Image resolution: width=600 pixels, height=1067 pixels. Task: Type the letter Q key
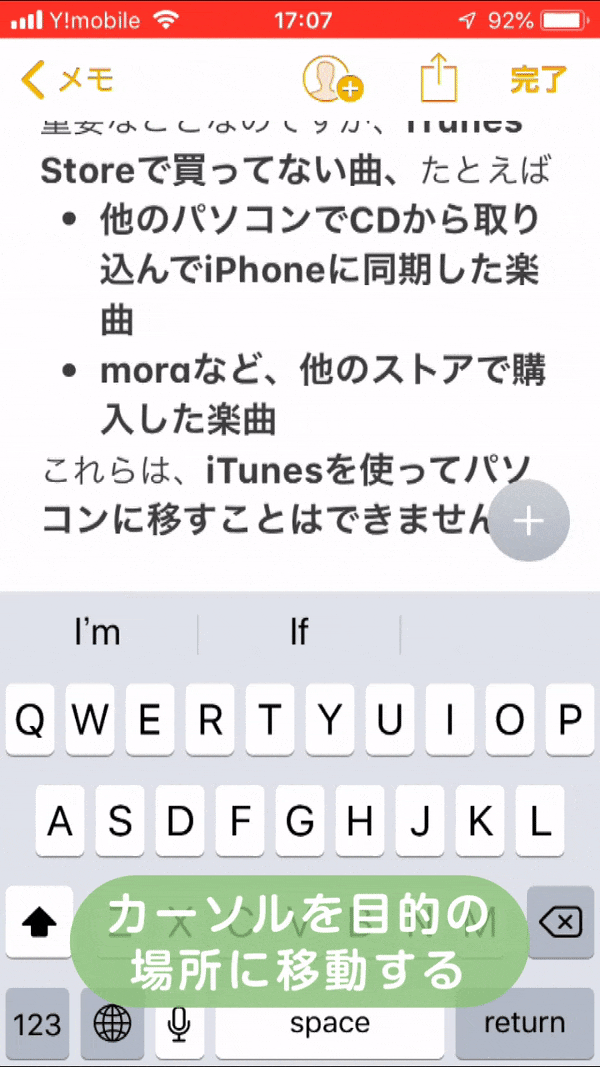coord(30,720)
